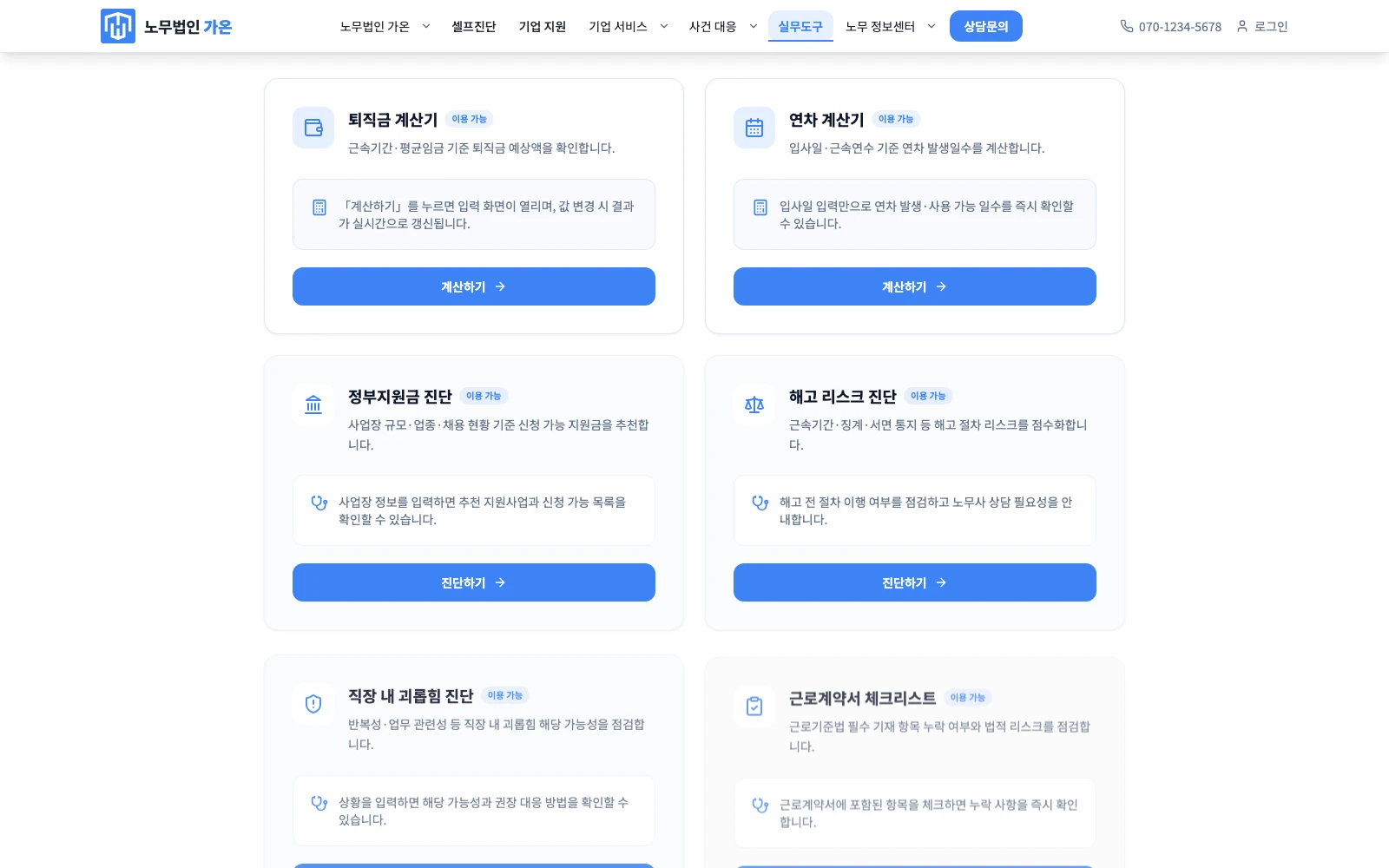Start 진단하기 for 정부지원금 진단
This screenshot has height=868, width=1389.
[474, 582]
